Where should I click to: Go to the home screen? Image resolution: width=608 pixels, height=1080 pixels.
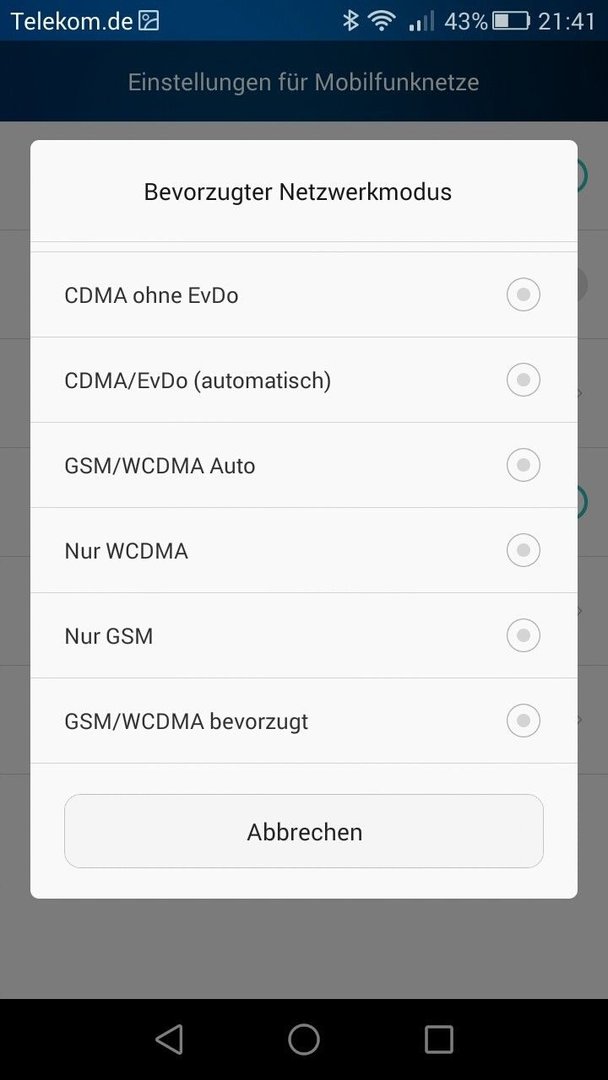pos(304,1039)
